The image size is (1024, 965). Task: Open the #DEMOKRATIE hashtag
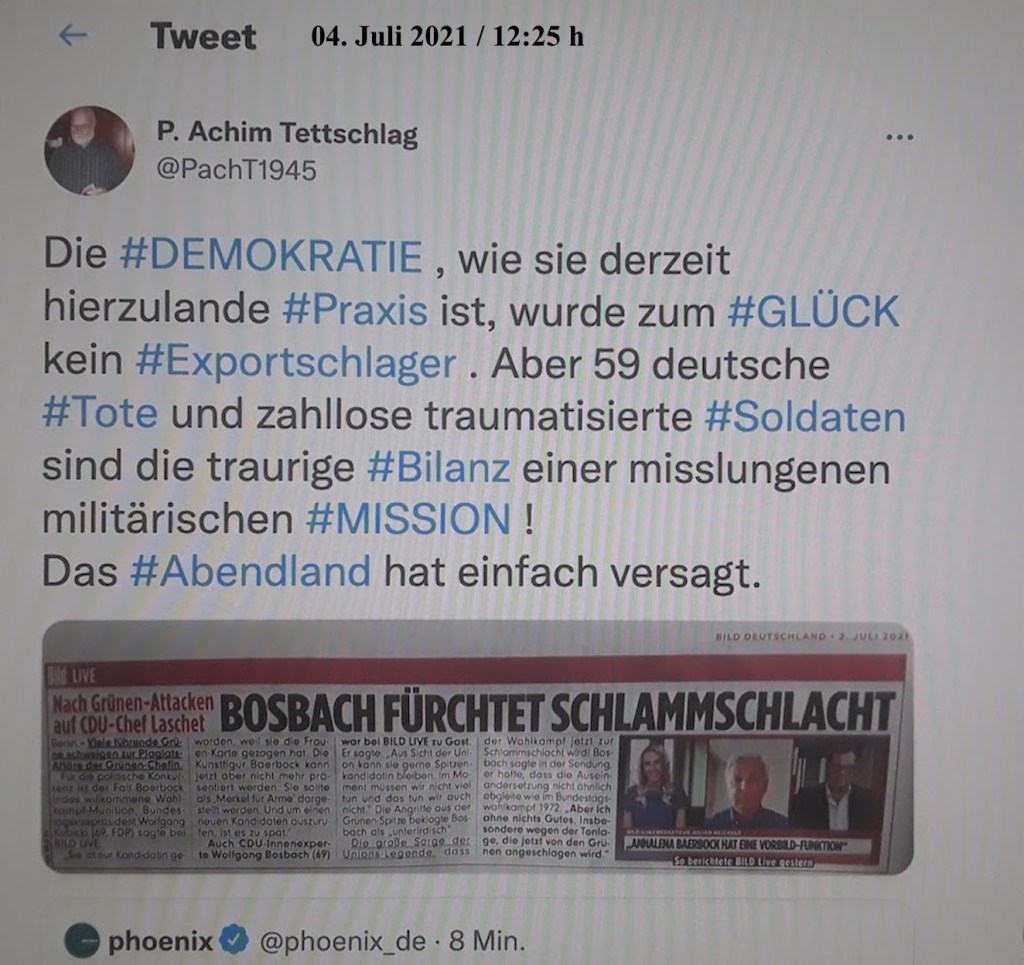[270, 258]
